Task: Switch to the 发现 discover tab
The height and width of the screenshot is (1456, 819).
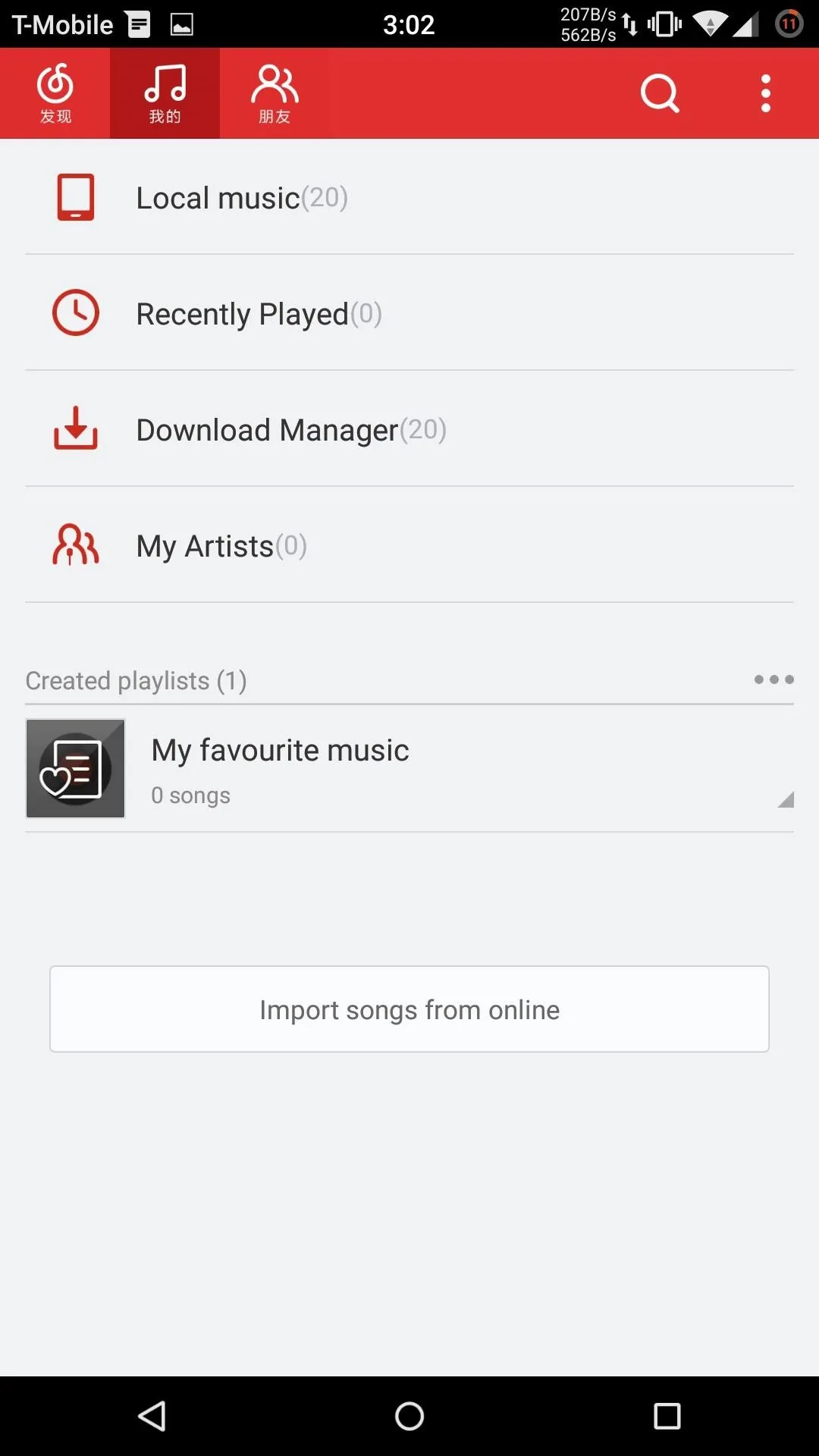Action: [55, 93]
